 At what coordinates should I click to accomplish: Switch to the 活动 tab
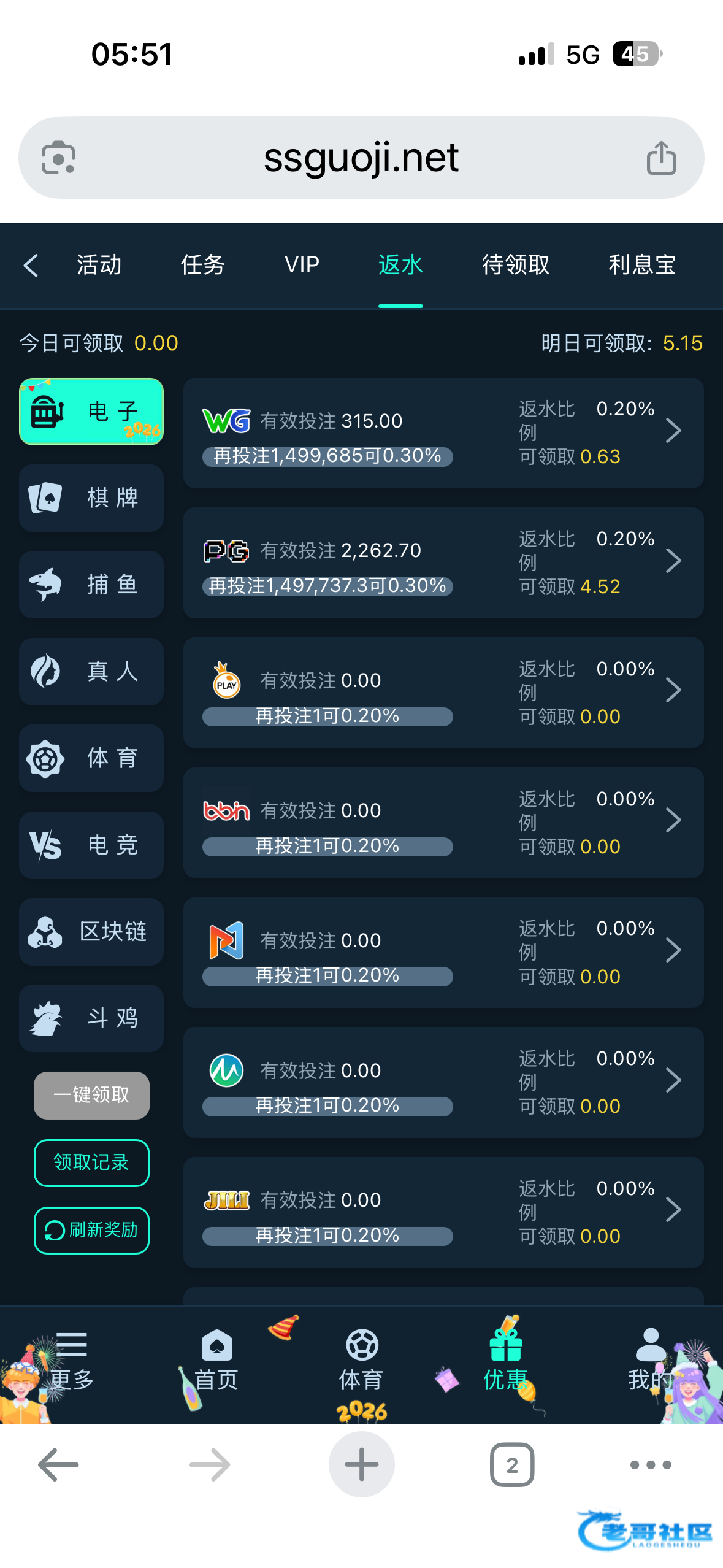(x=99, y=265)
